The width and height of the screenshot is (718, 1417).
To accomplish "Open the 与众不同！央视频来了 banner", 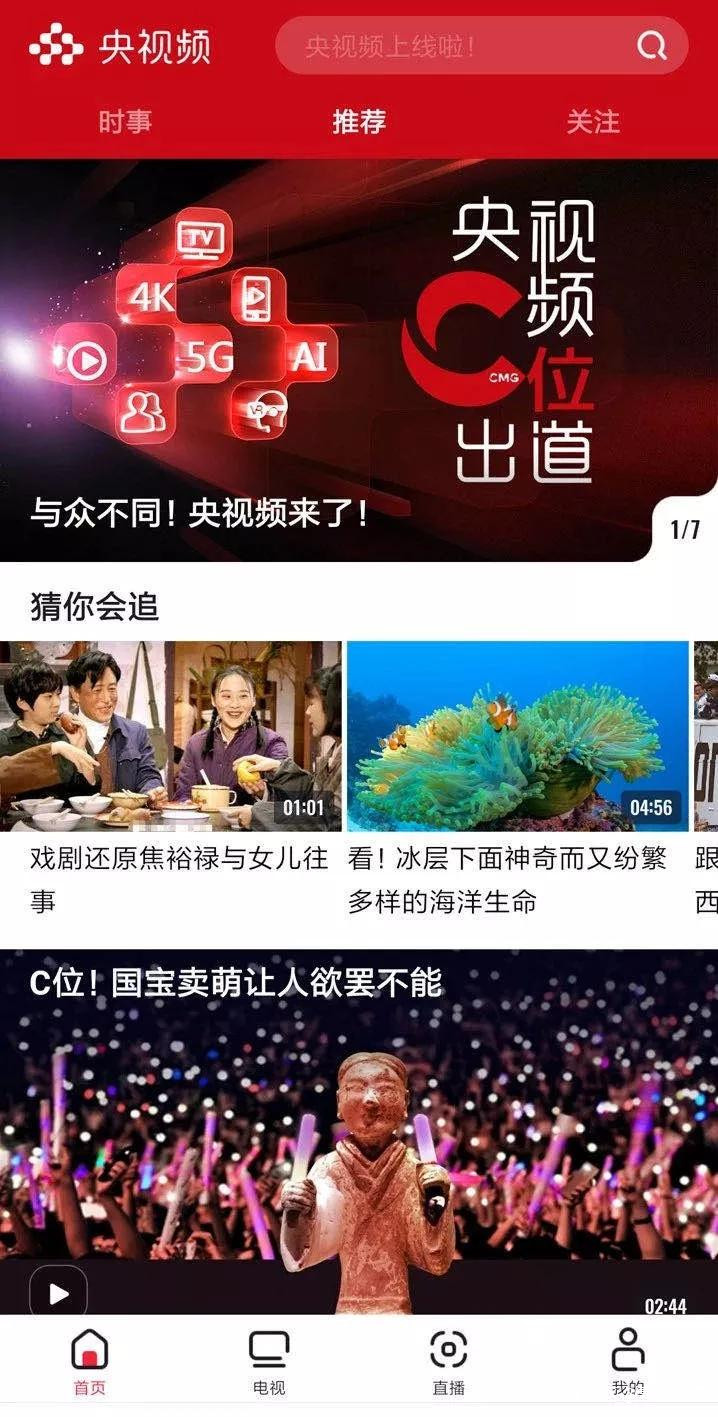I will coord(359,360).
